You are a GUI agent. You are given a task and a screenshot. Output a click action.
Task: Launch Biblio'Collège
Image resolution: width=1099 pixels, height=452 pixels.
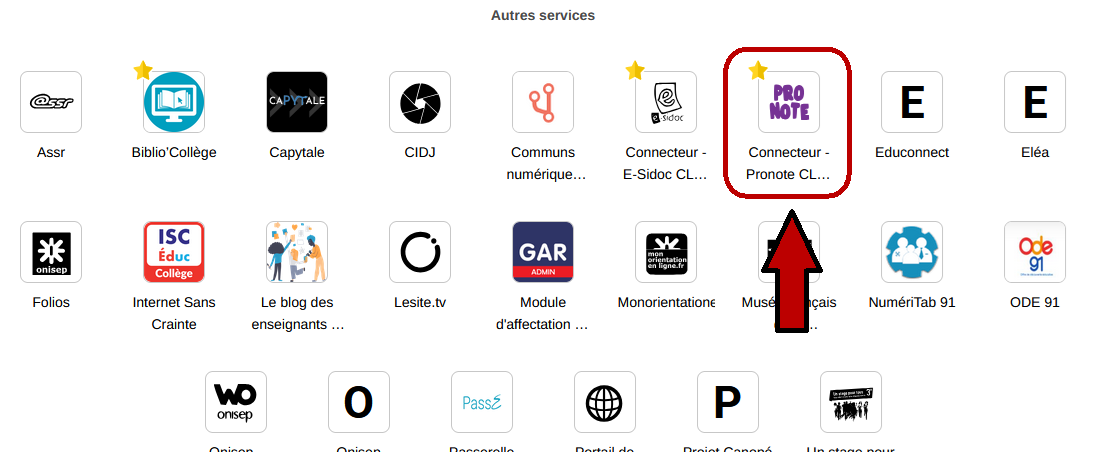(x=174, y=102)
